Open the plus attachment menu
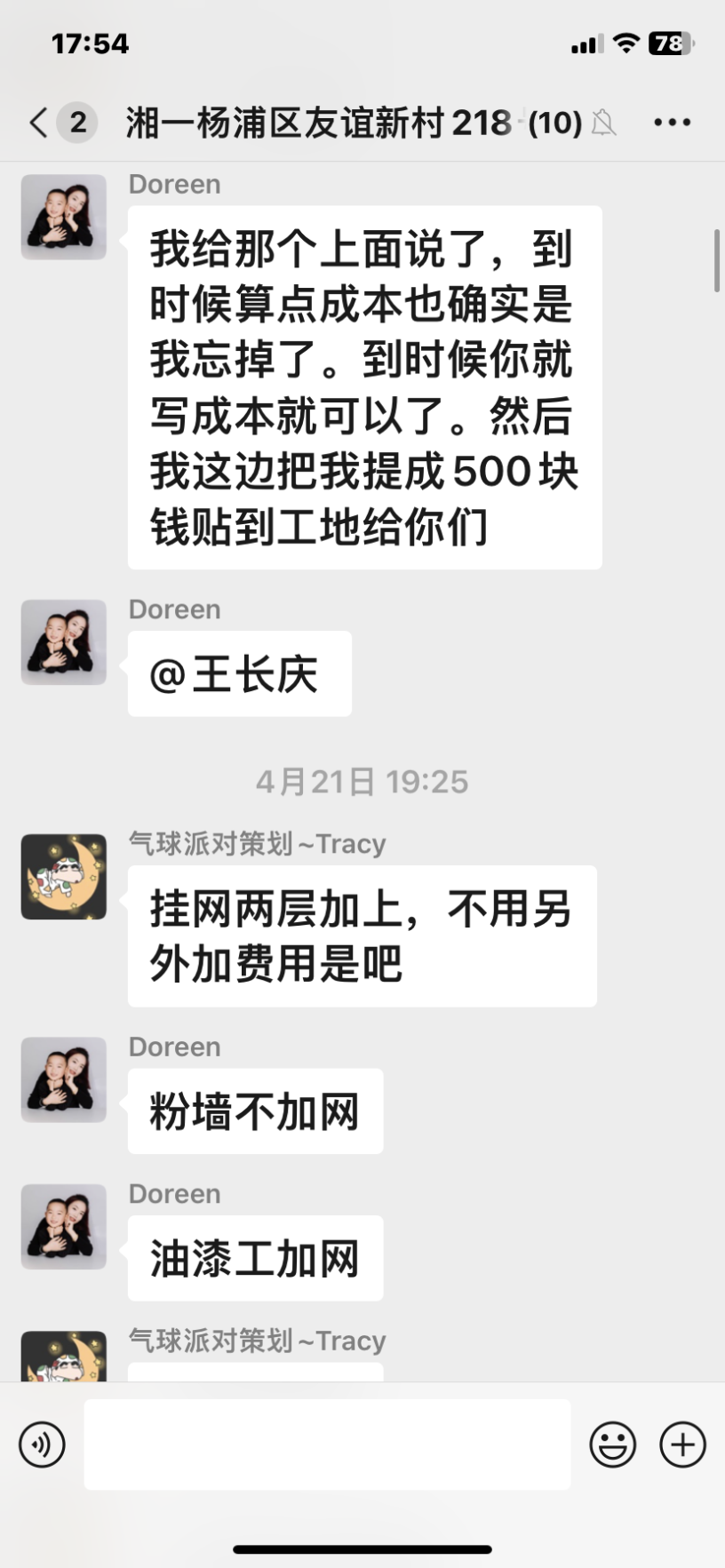This screenshot has width=725, height=1568. (x=682, y=1445)
